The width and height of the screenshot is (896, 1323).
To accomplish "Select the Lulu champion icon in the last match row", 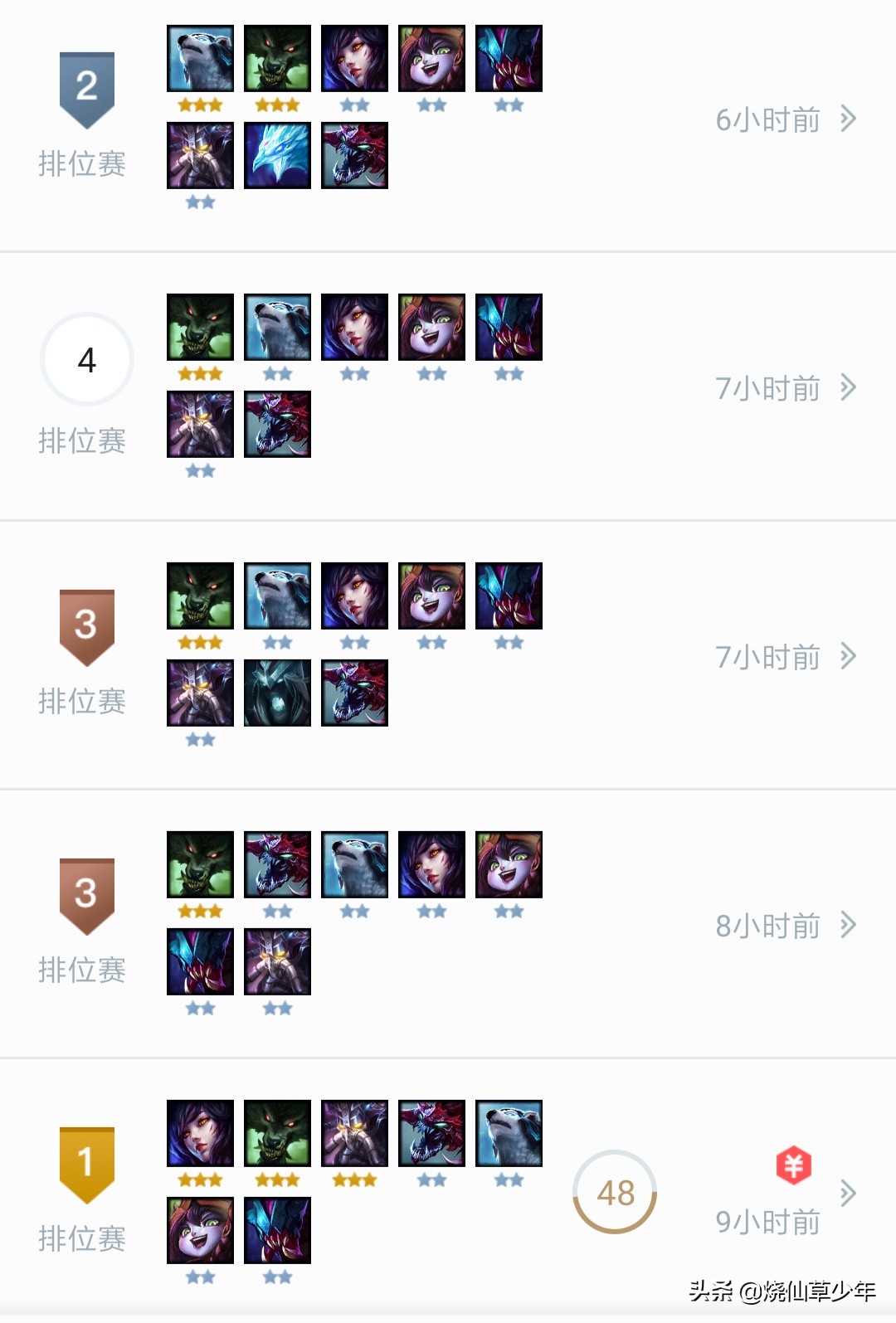I will click(199, 1229).
